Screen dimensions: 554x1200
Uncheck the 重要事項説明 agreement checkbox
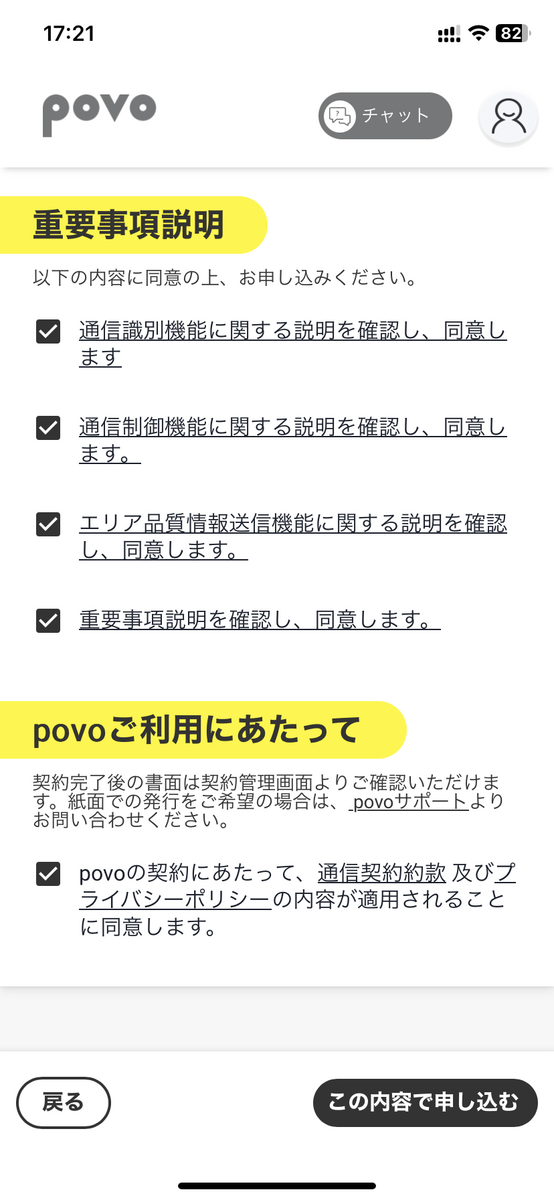tap(48, 620)
